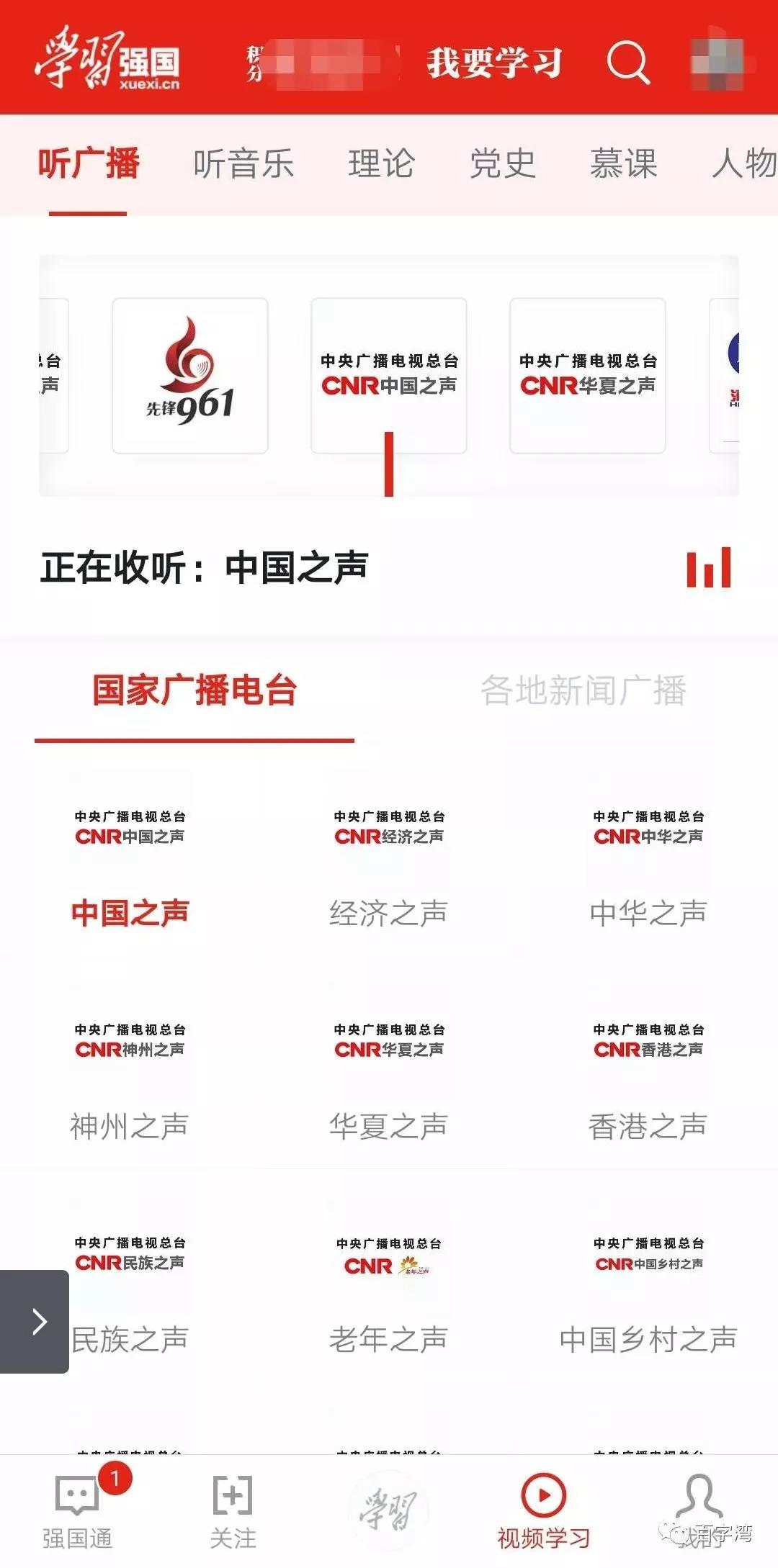Open the search magnifier icon
778x1568 pixels.
coord(628,62)
